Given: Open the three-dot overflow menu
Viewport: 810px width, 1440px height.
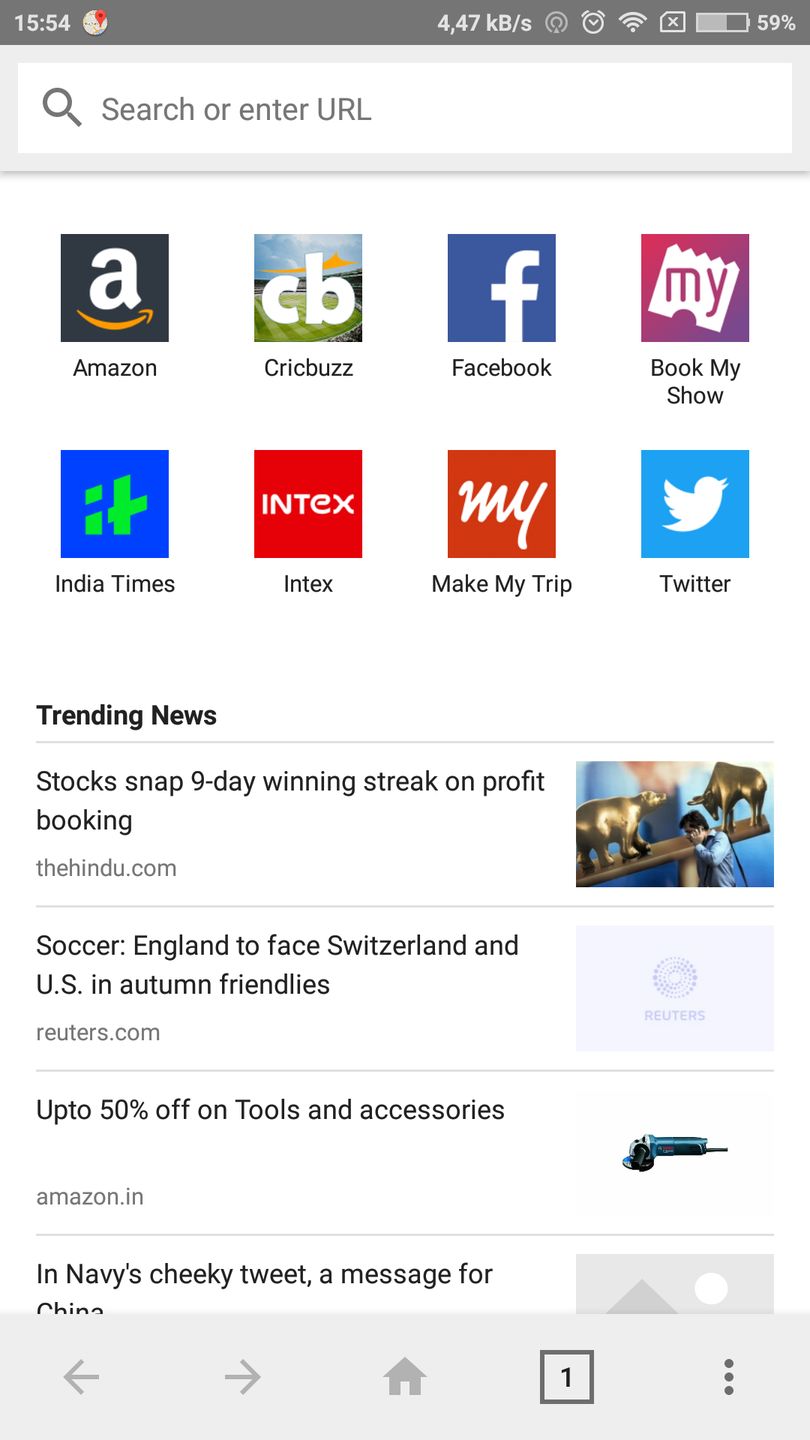Looking at the screenshot, I should pos(729,1377).
